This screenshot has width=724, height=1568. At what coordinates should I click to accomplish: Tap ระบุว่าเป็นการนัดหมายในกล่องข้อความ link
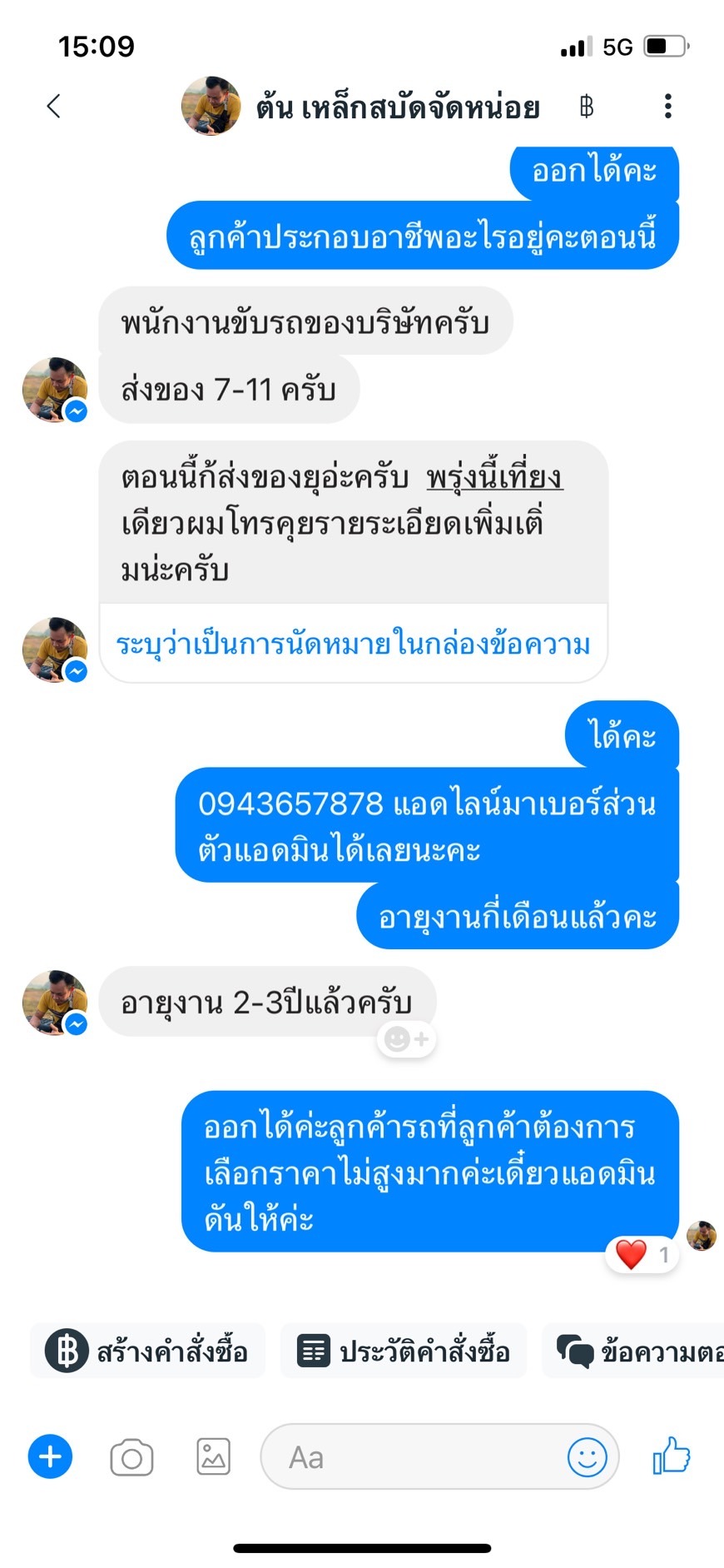coord(353,645)
